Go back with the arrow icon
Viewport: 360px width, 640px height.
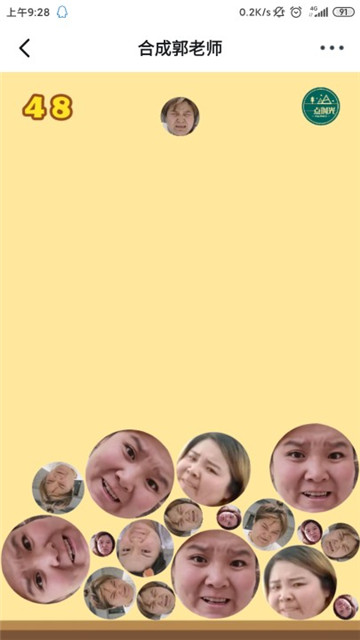(24, 48)
